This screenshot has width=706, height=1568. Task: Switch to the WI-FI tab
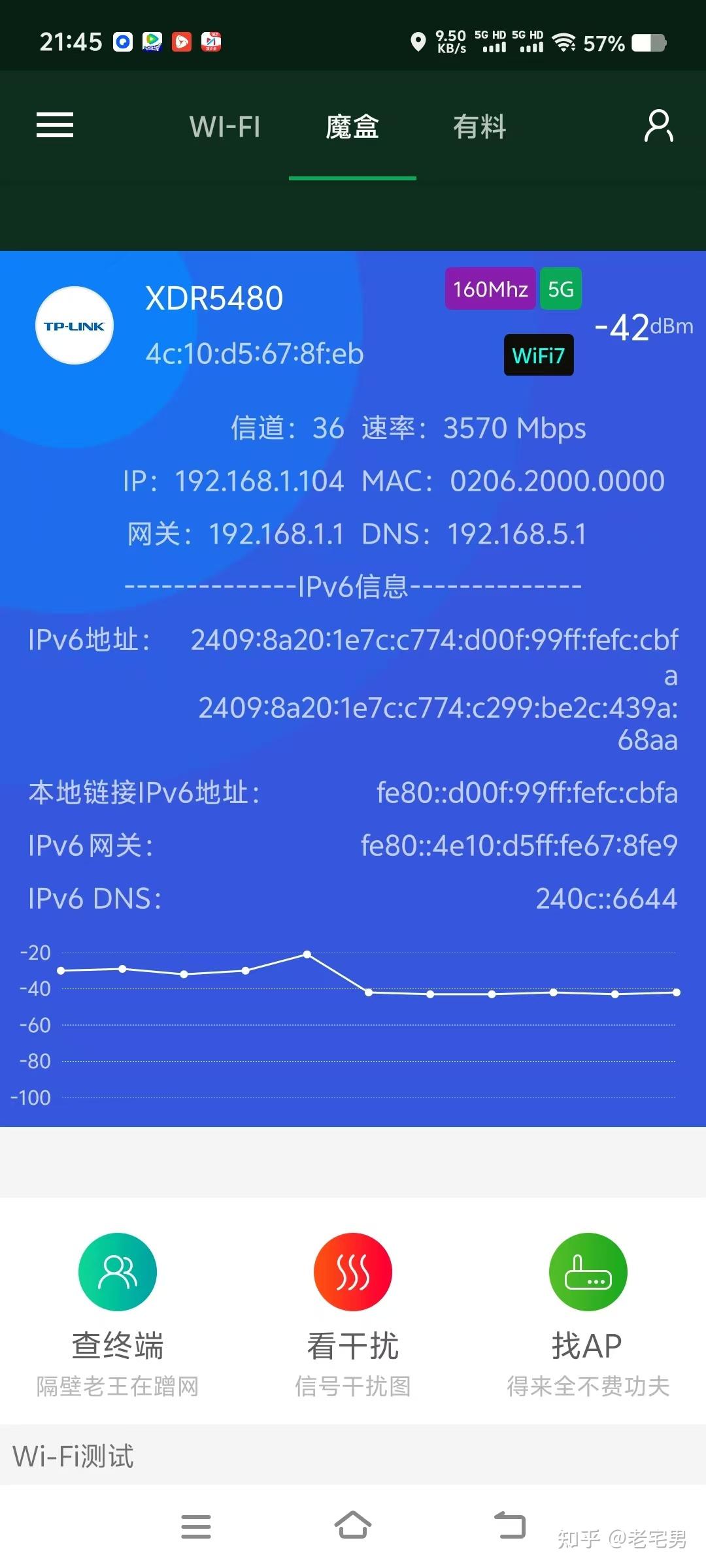click(225, 126)
